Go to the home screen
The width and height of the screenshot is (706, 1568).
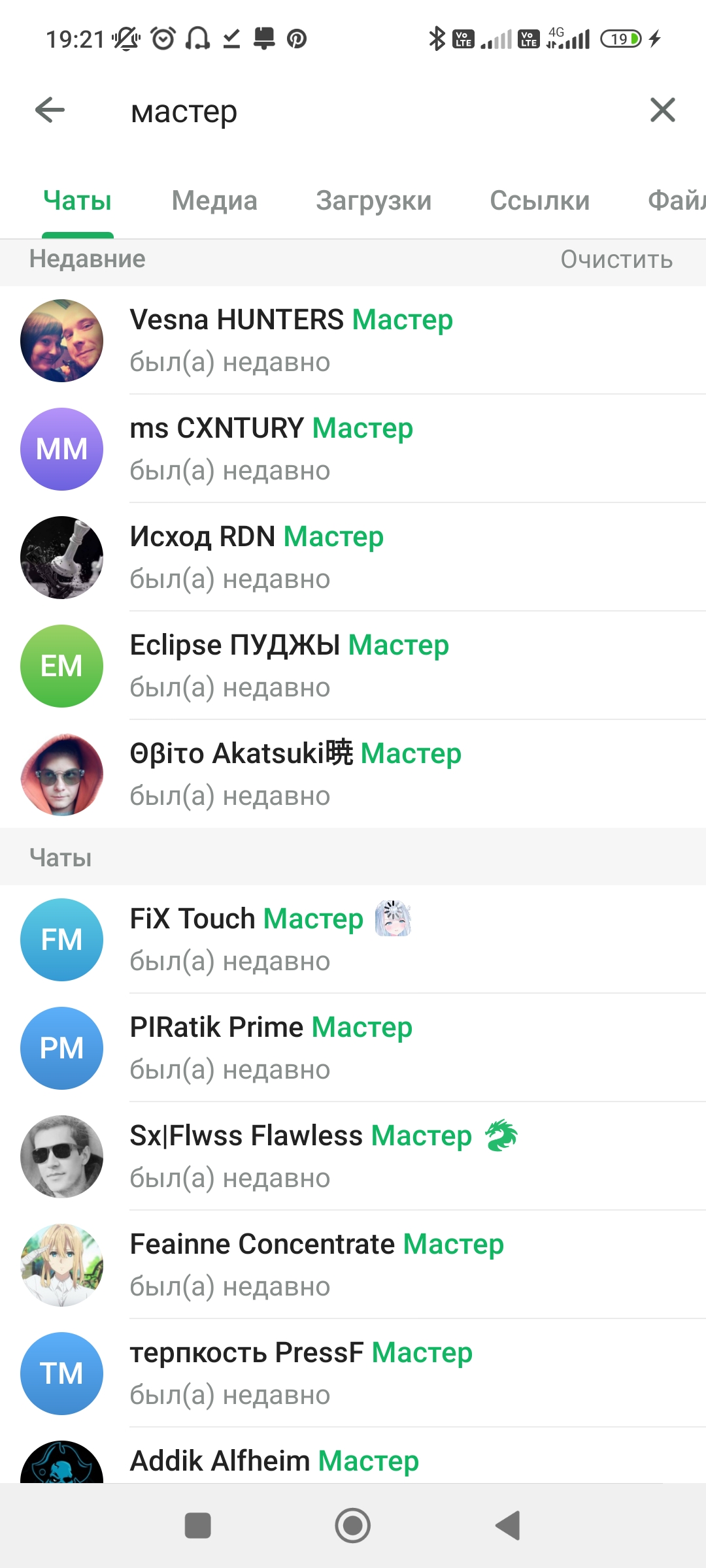[x=353, y=1526]
